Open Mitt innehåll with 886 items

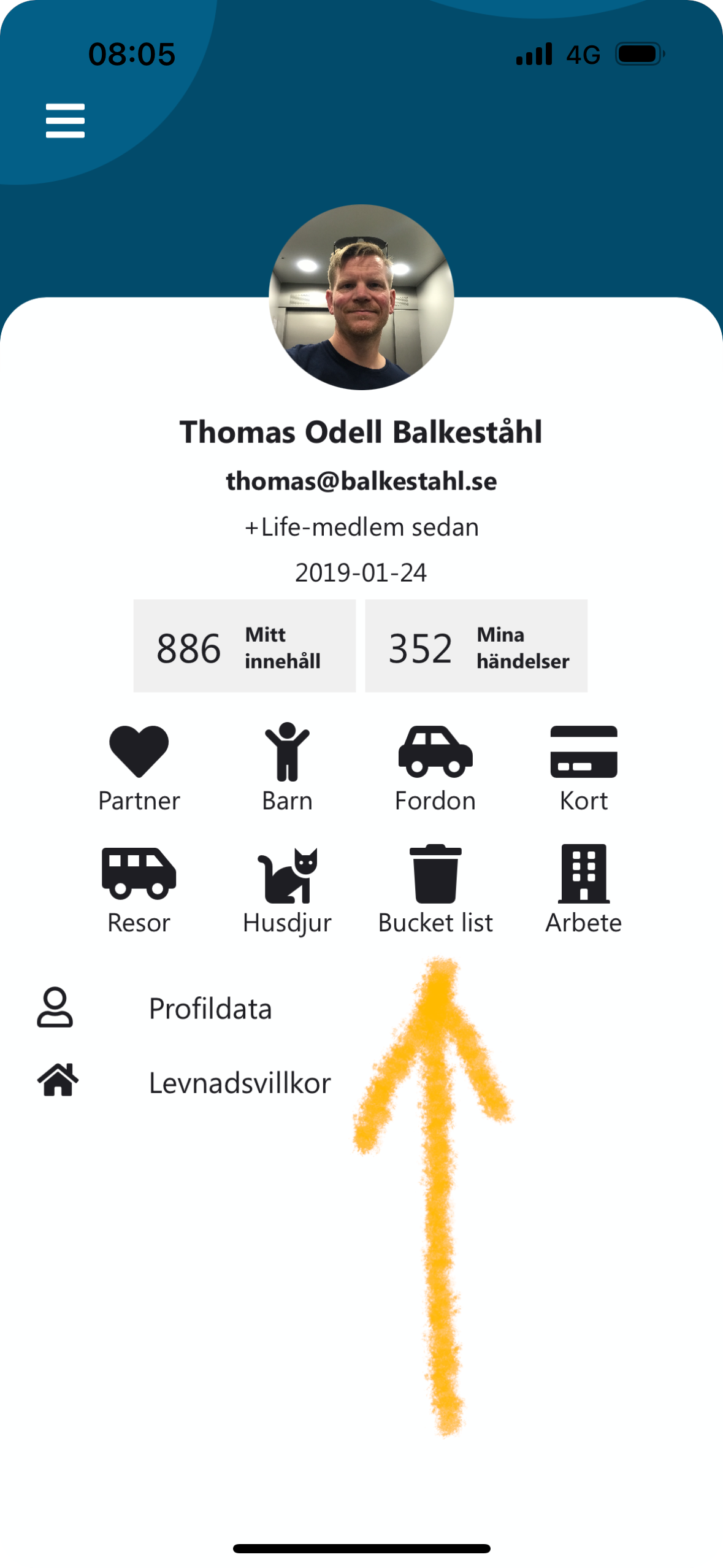[x=245, y=646]
